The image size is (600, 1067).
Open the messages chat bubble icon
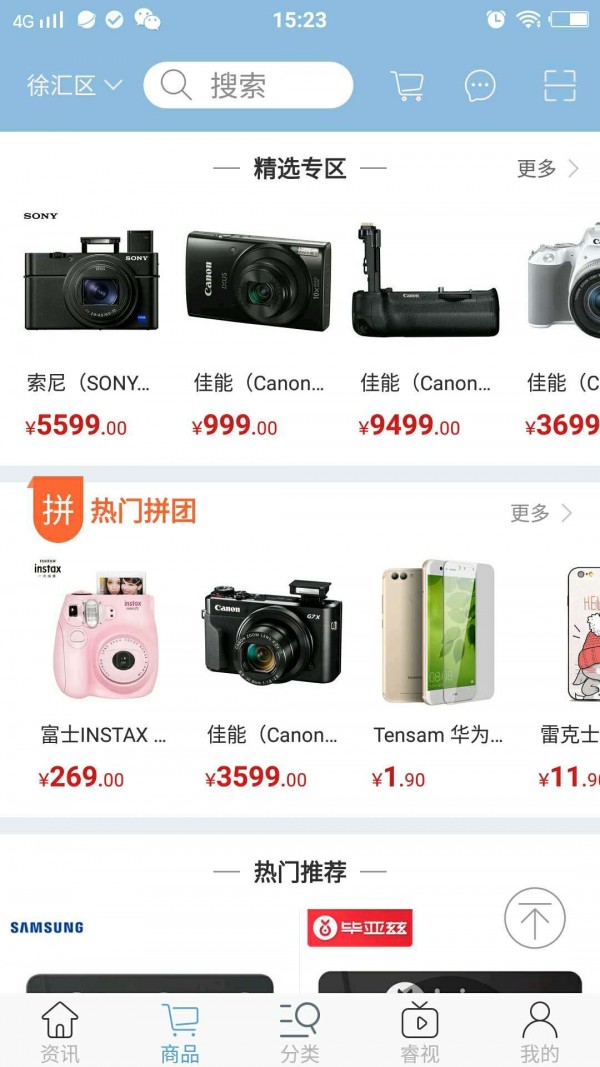pyautogui.click(x=480, y=86)
